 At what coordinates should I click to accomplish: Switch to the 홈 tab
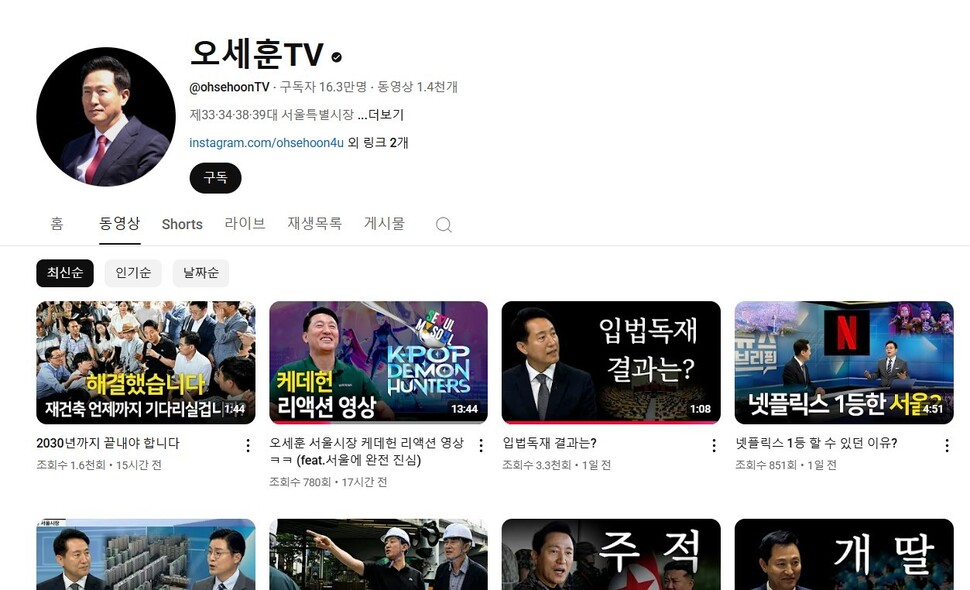[x=57, y=224]
